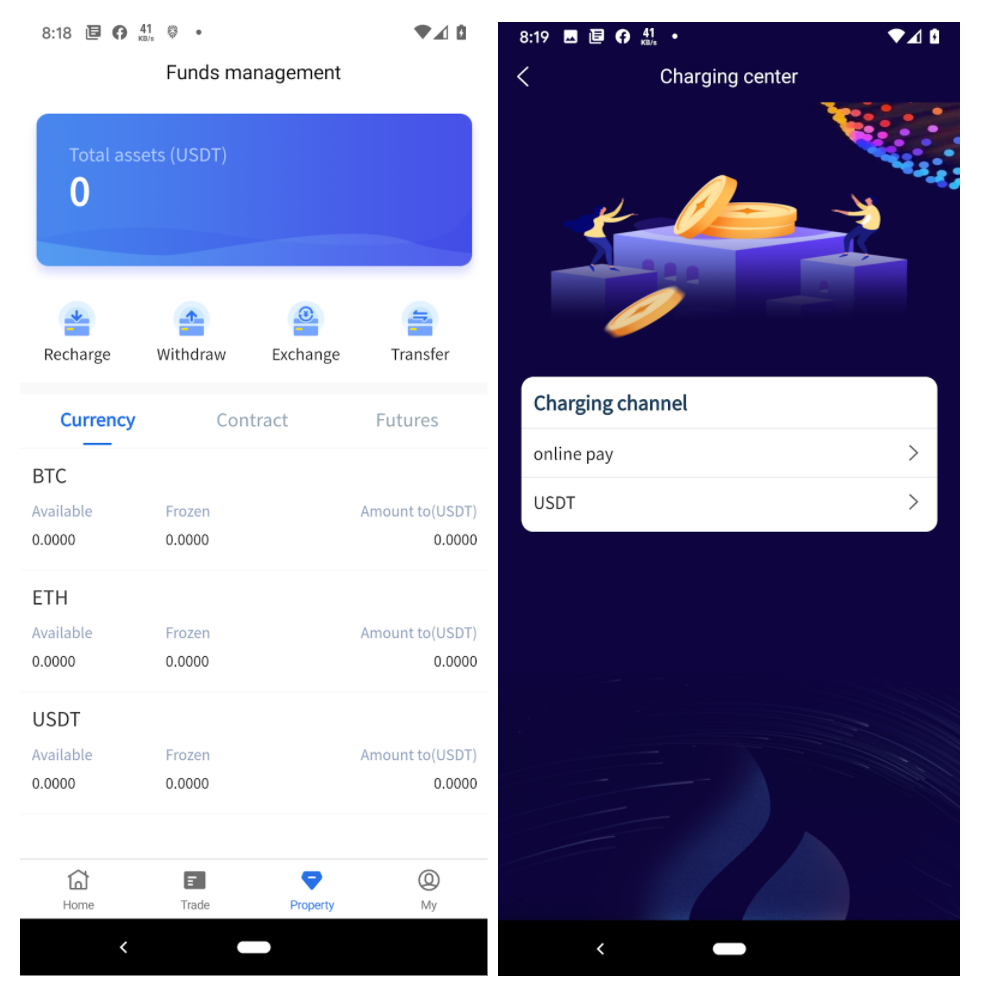The width and height of the screenshot is (986, 988).
Task: Switch to the Contract tab
Action: pos(252,420)
